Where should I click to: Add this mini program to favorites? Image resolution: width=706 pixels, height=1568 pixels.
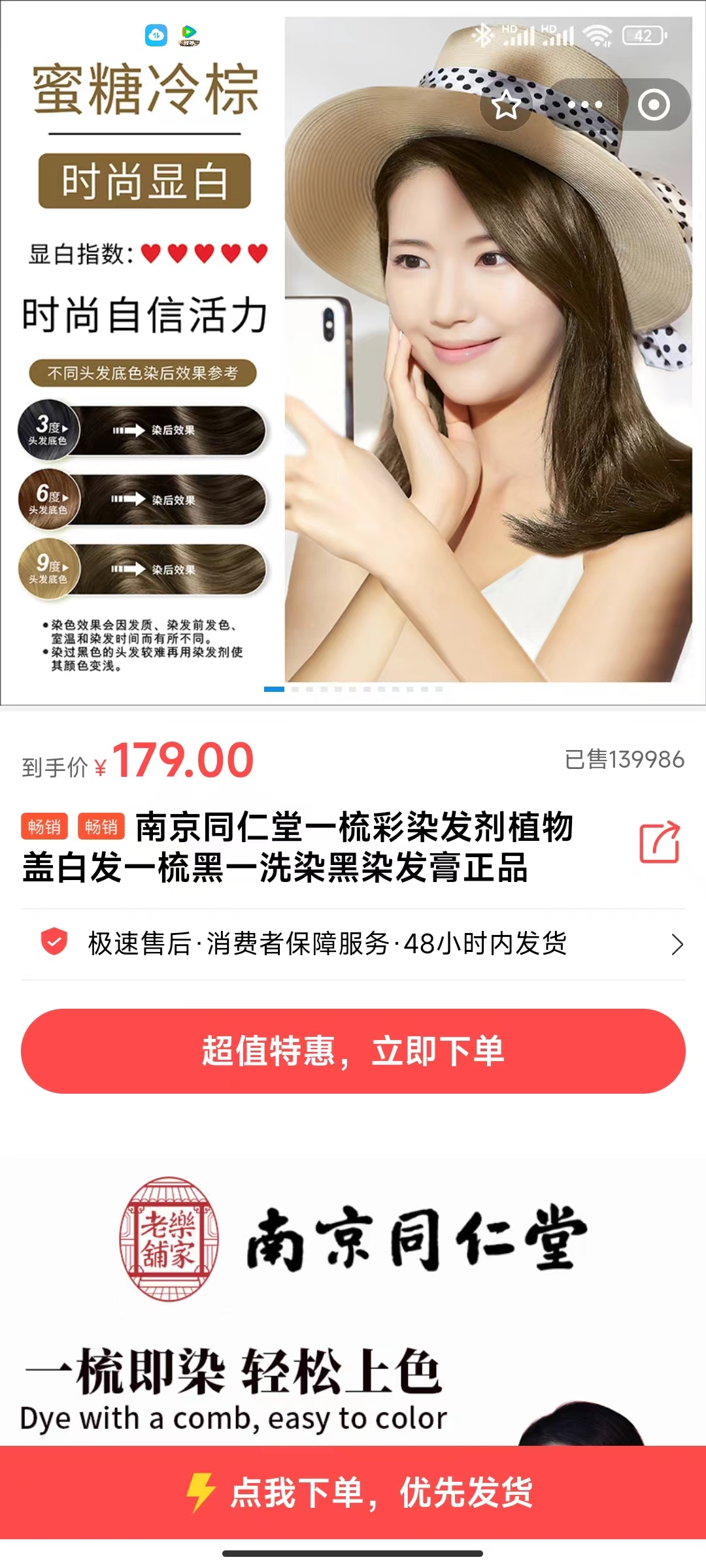pos(505,105)
